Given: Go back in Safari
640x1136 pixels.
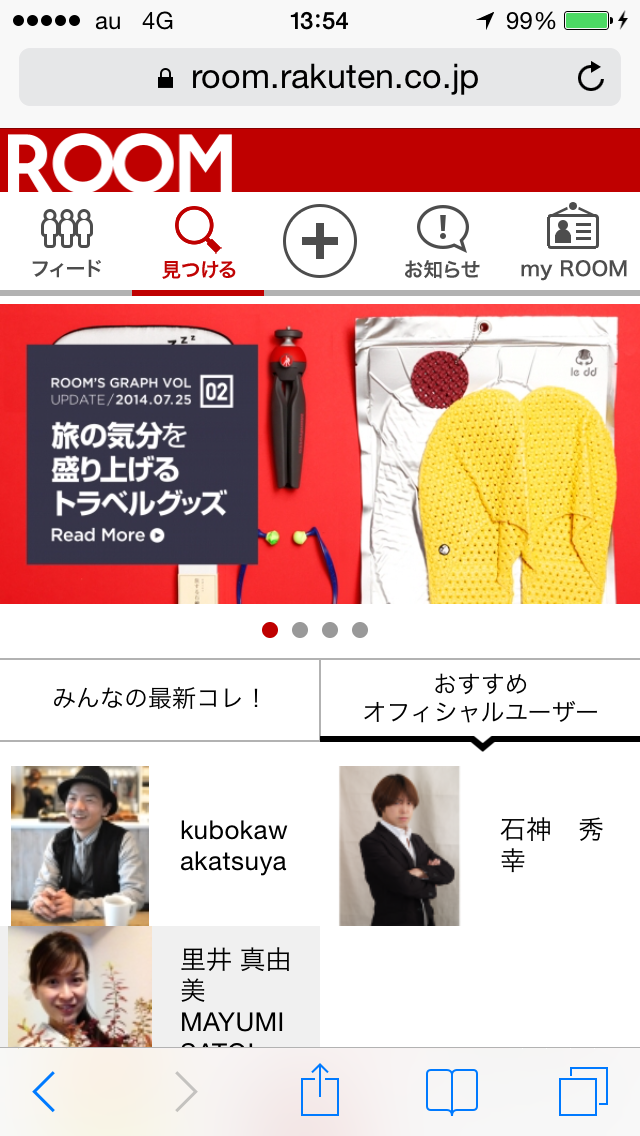Looking at the screenshot, I should pyautogui.click(x=45, y=1091).
